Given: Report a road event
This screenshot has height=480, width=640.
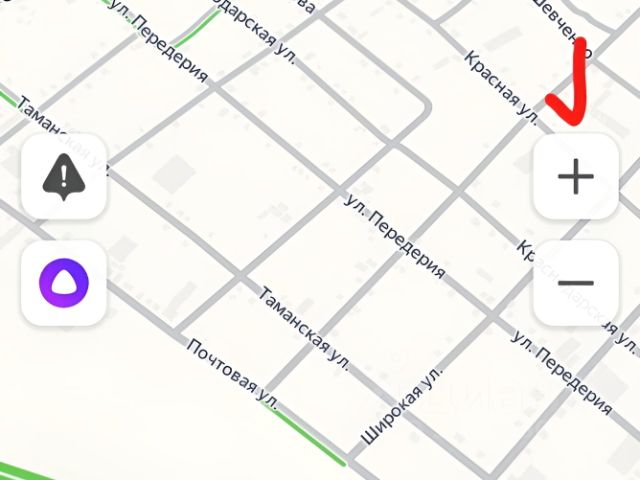Looking at the screenshot, I should [63, 177].
